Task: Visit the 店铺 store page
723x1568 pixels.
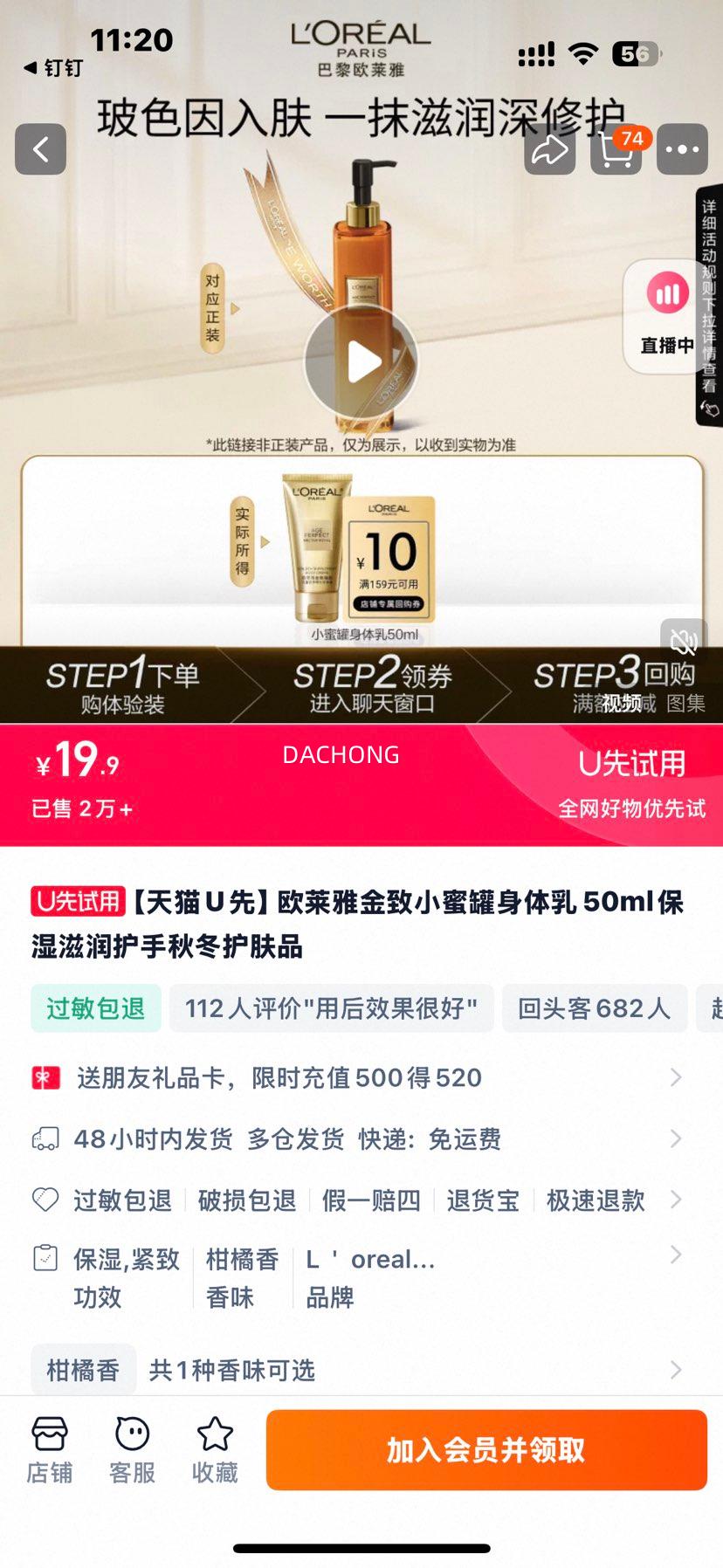Action: [49, 1451]
